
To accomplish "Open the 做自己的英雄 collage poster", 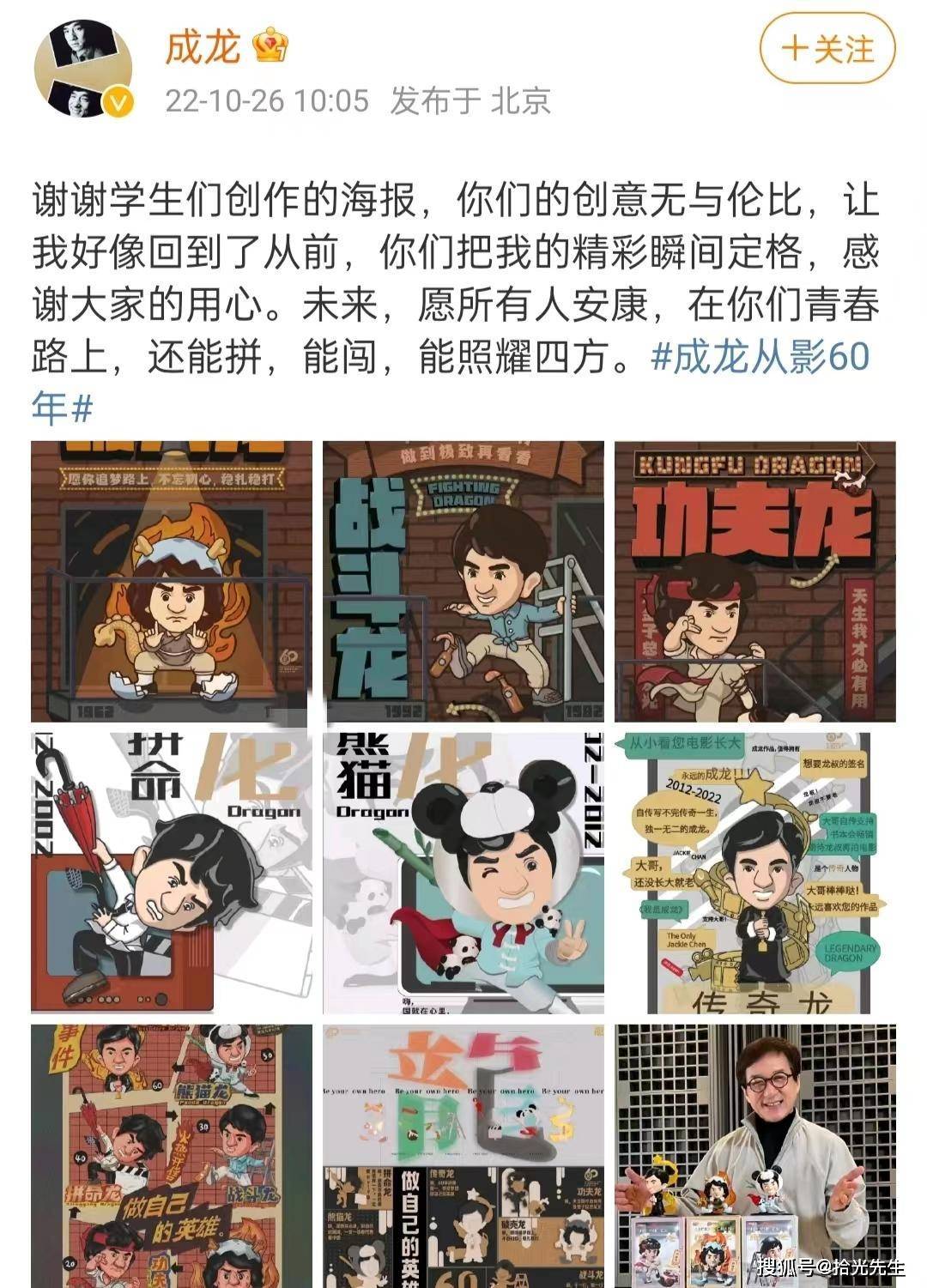I will (172, 1155).
